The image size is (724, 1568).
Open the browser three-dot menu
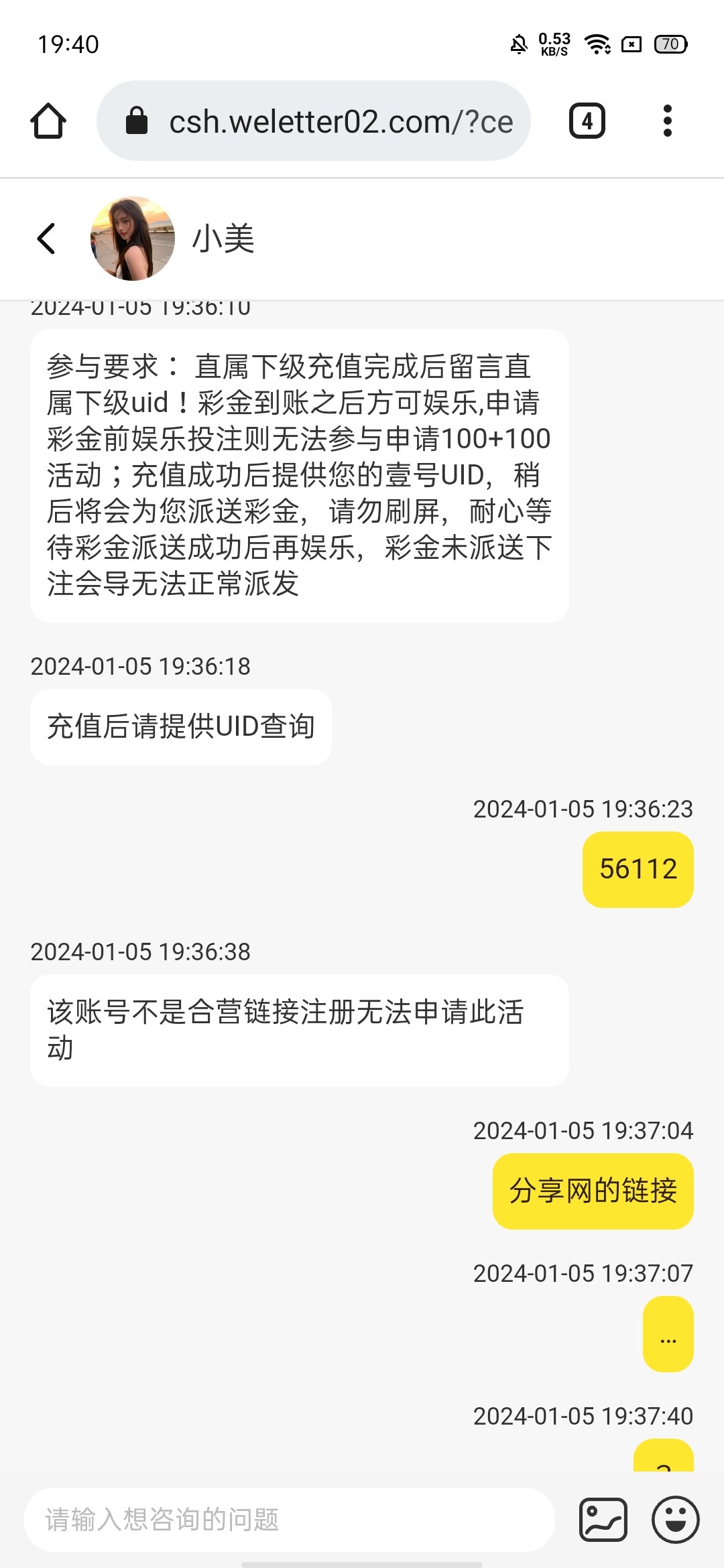[667, 121]
